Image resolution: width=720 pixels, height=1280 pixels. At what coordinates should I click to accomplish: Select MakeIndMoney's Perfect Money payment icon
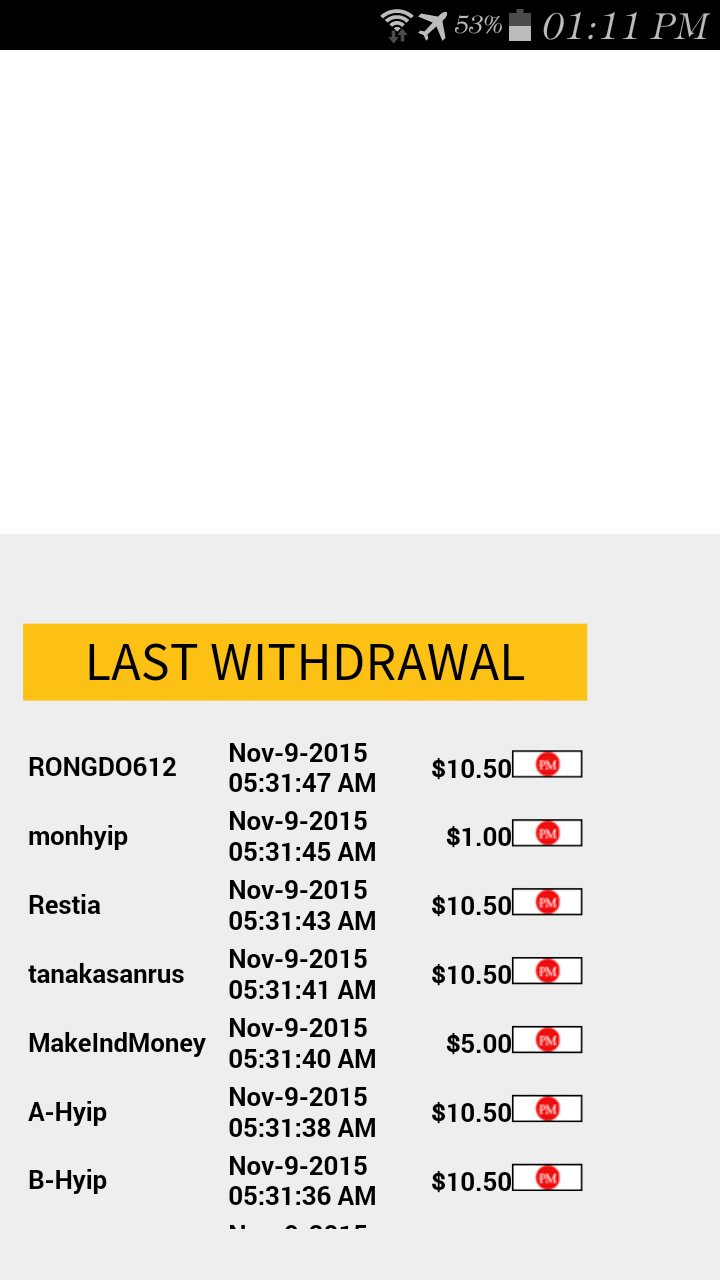tap(547, 1039)
